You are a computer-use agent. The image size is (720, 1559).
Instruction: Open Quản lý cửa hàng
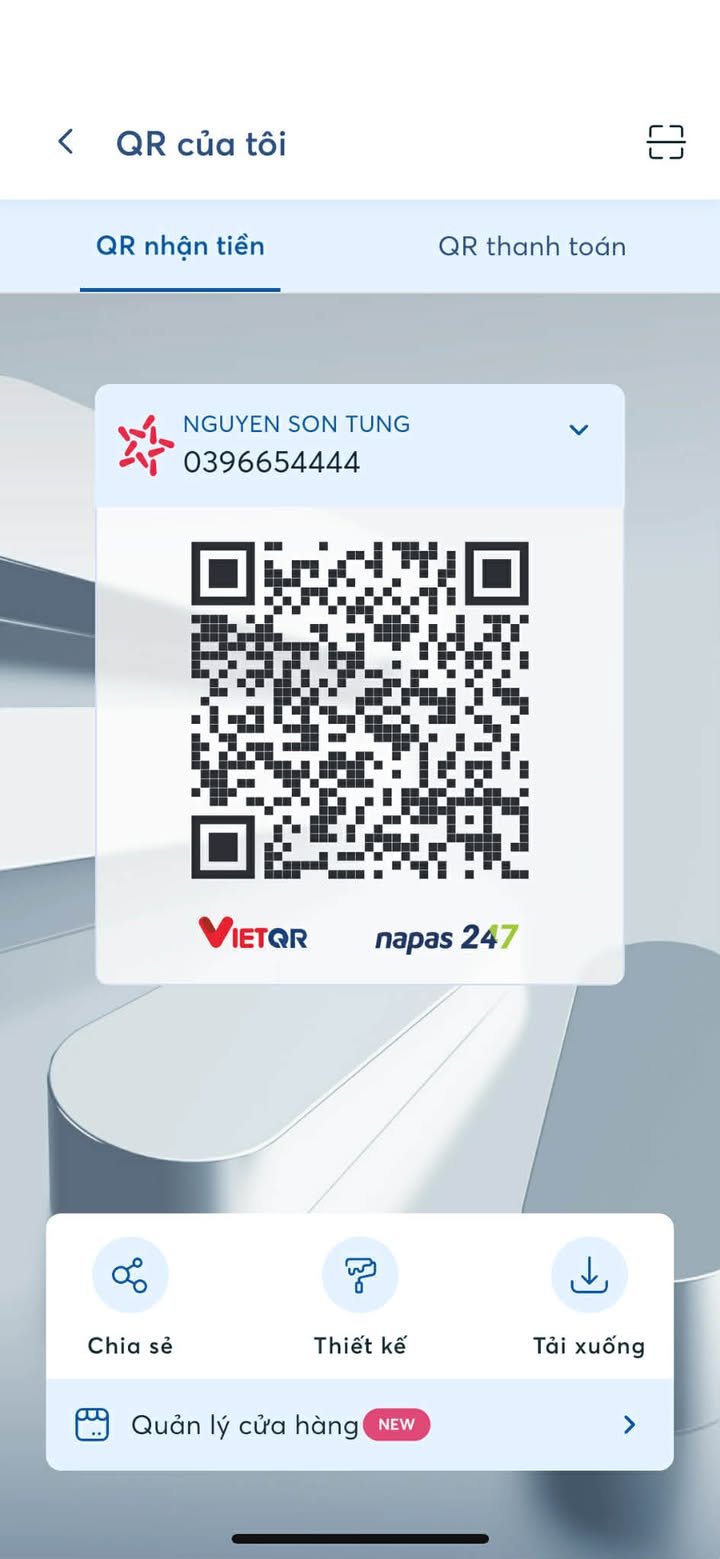click(358, 1424)
